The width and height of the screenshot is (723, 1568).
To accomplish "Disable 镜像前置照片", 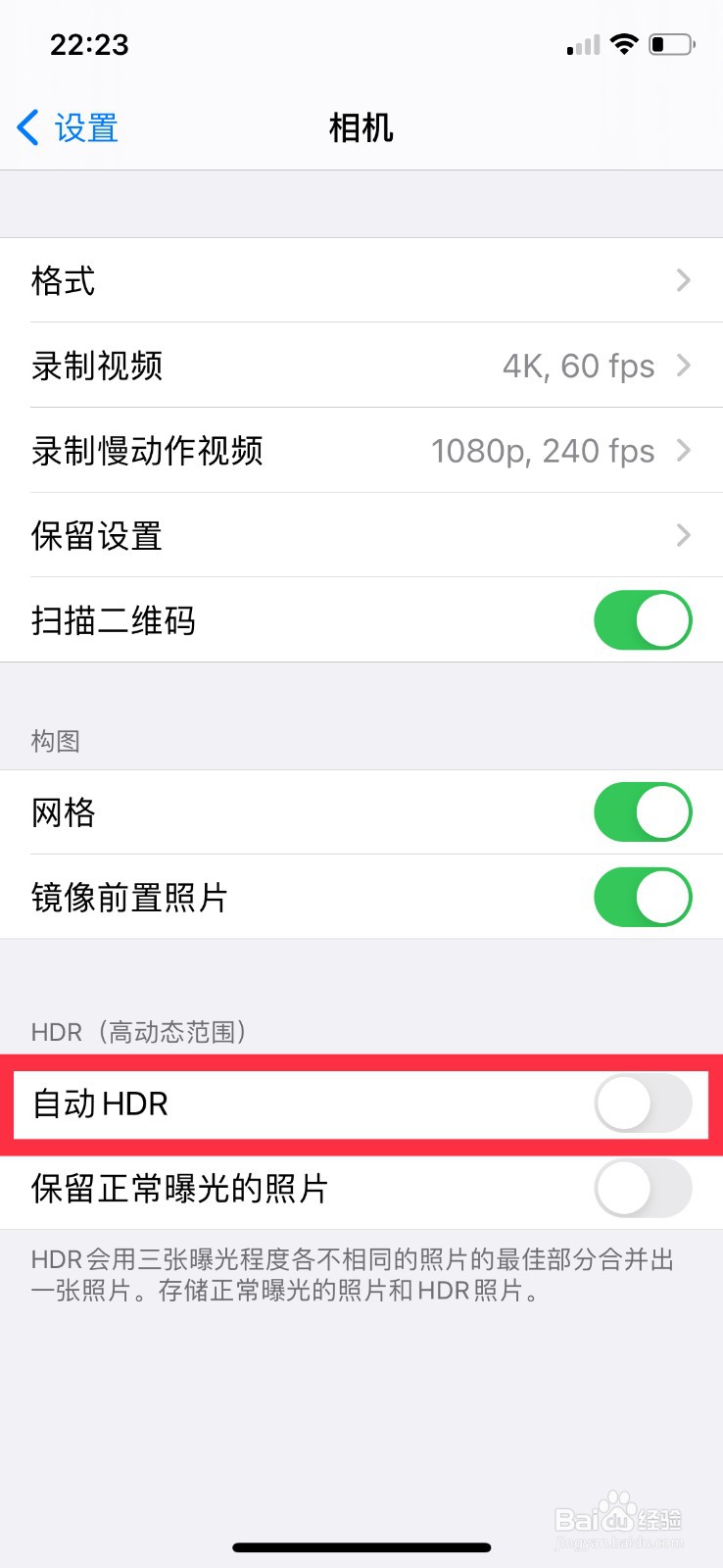I will click(x=642, y=897).
